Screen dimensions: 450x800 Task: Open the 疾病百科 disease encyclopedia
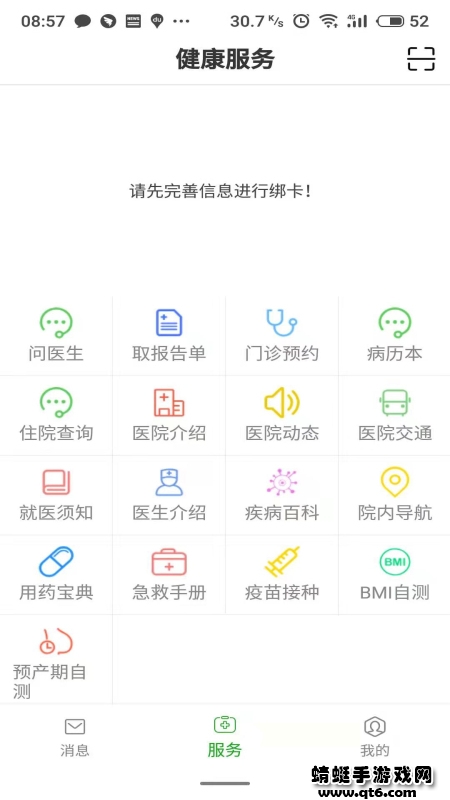coord(282,495)
